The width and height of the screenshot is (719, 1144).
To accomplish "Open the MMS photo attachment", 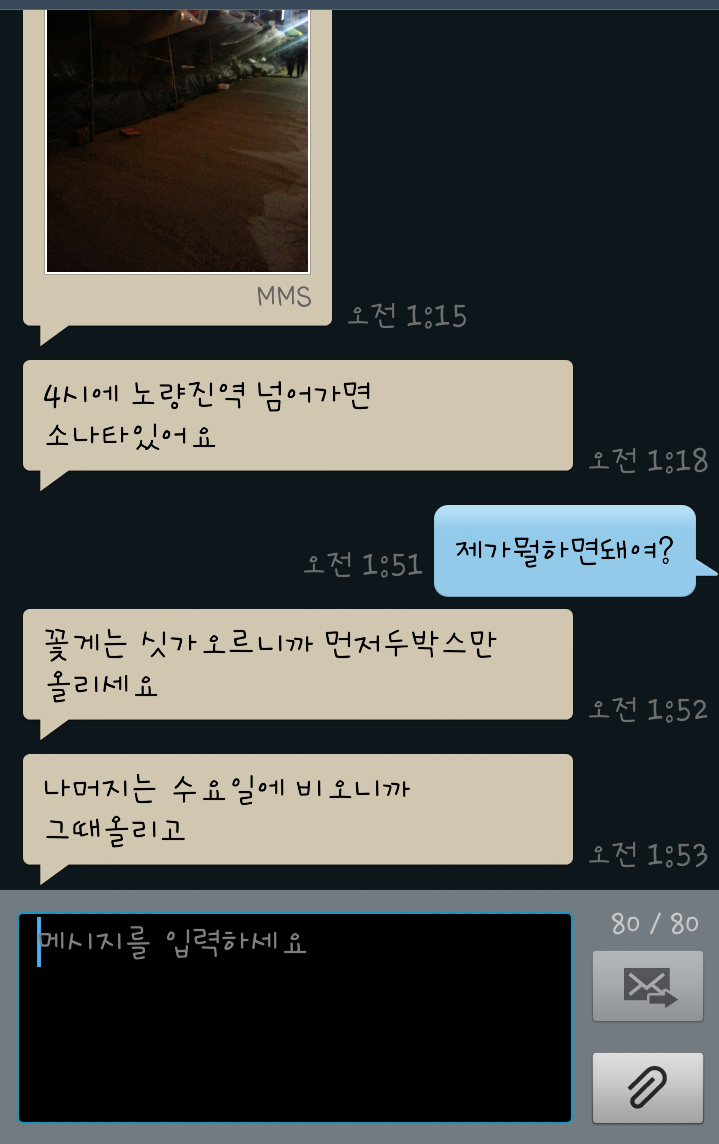I will (177, 140).
